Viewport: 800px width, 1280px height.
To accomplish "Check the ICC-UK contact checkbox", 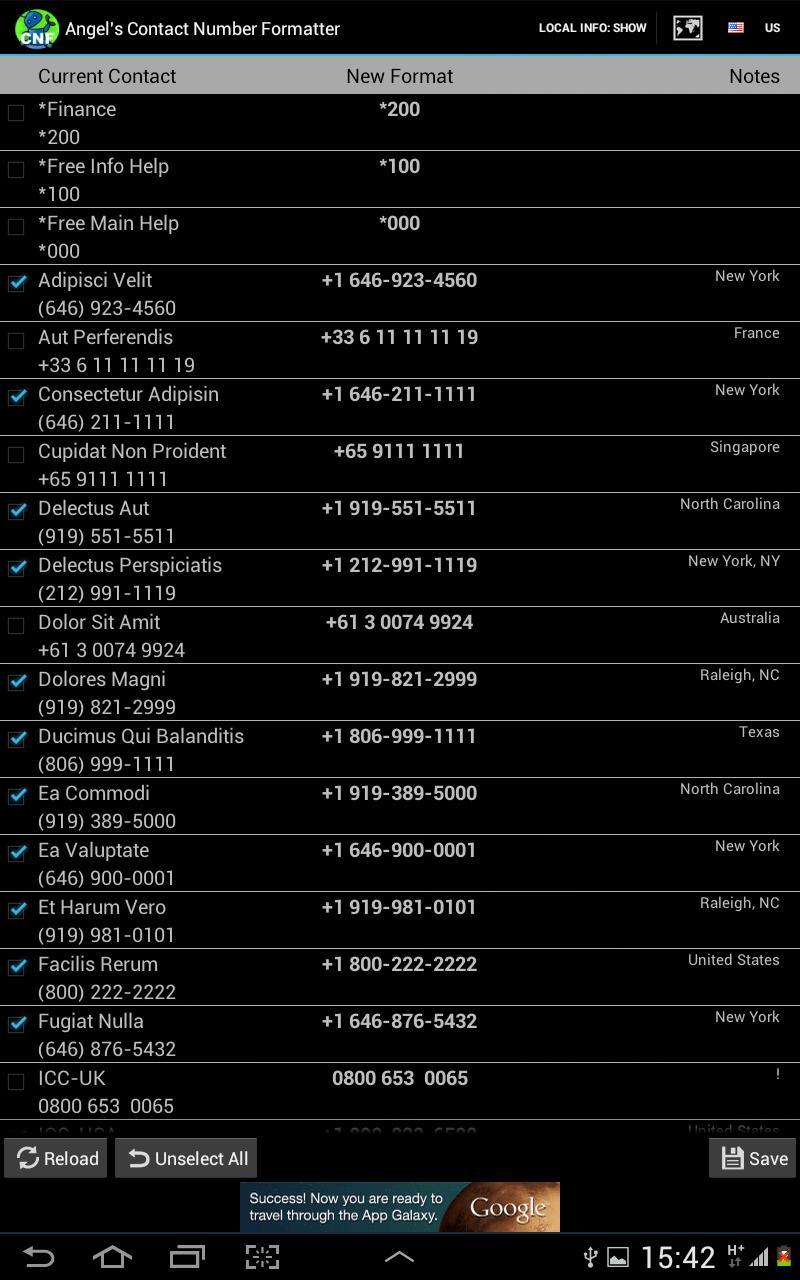I will 16,1081.
